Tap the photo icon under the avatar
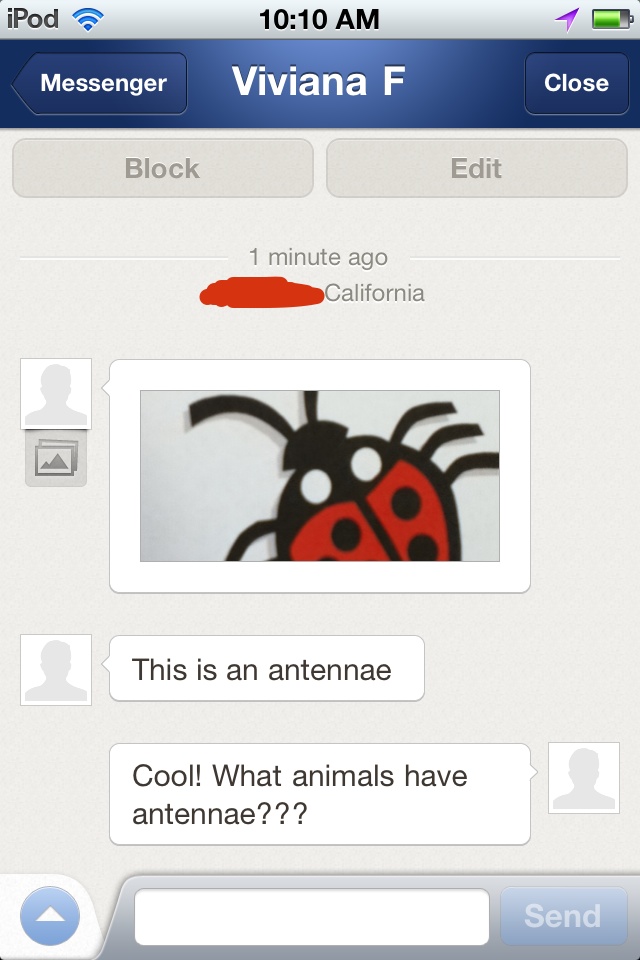Image resolution: width=640 pixels, height=960 pixels. click(56, 460)
